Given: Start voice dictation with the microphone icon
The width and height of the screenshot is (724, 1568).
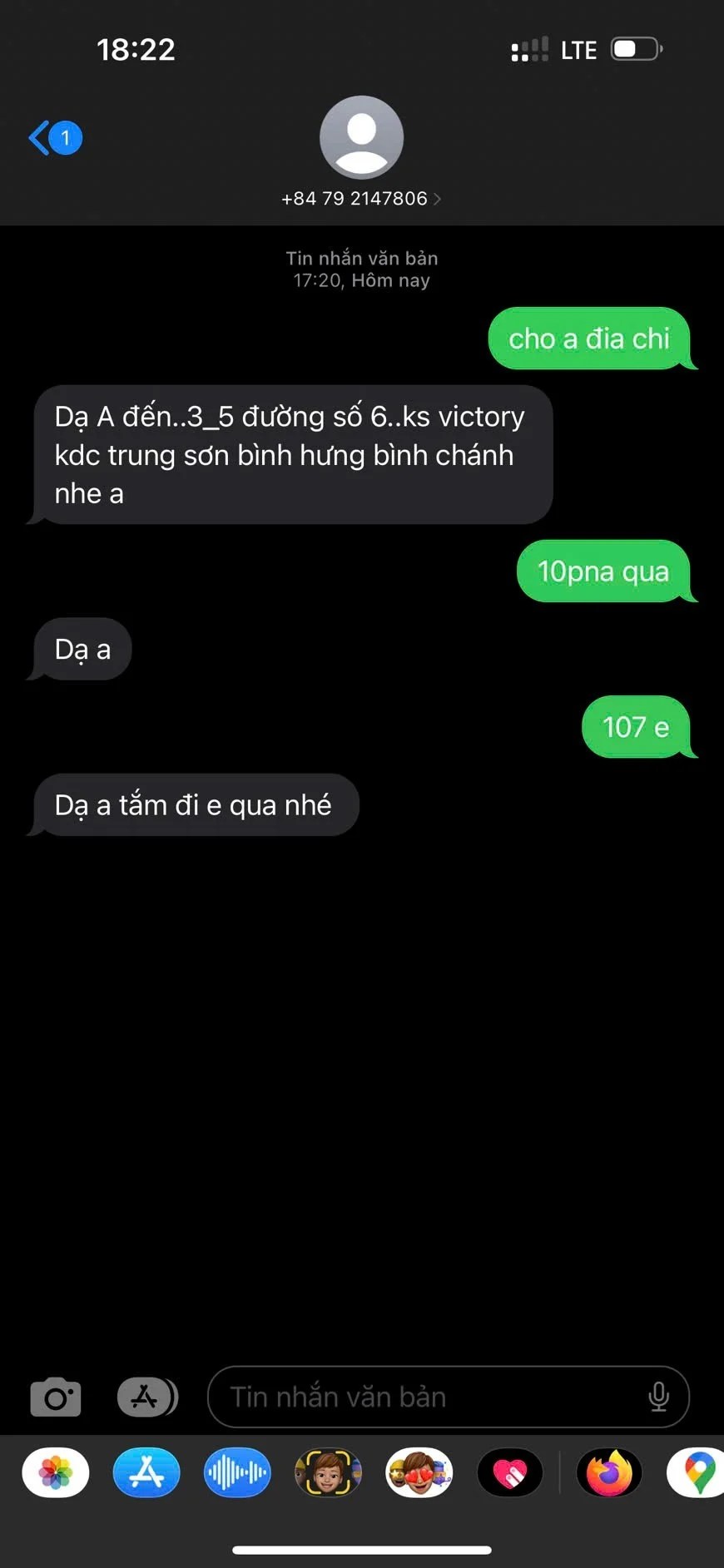Looking at the screenshot, I should tap(658, 1397).
